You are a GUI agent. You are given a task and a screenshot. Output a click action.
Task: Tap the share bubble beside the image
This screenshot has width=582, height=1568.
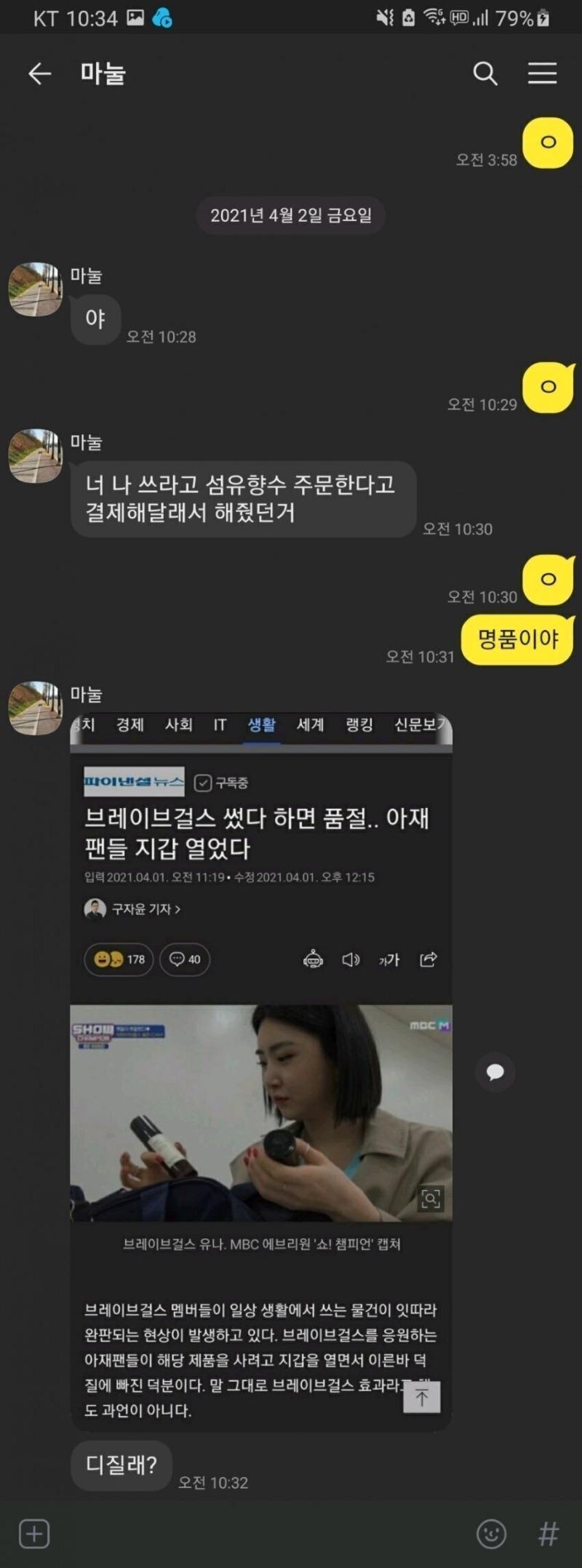coord(495,1072)
